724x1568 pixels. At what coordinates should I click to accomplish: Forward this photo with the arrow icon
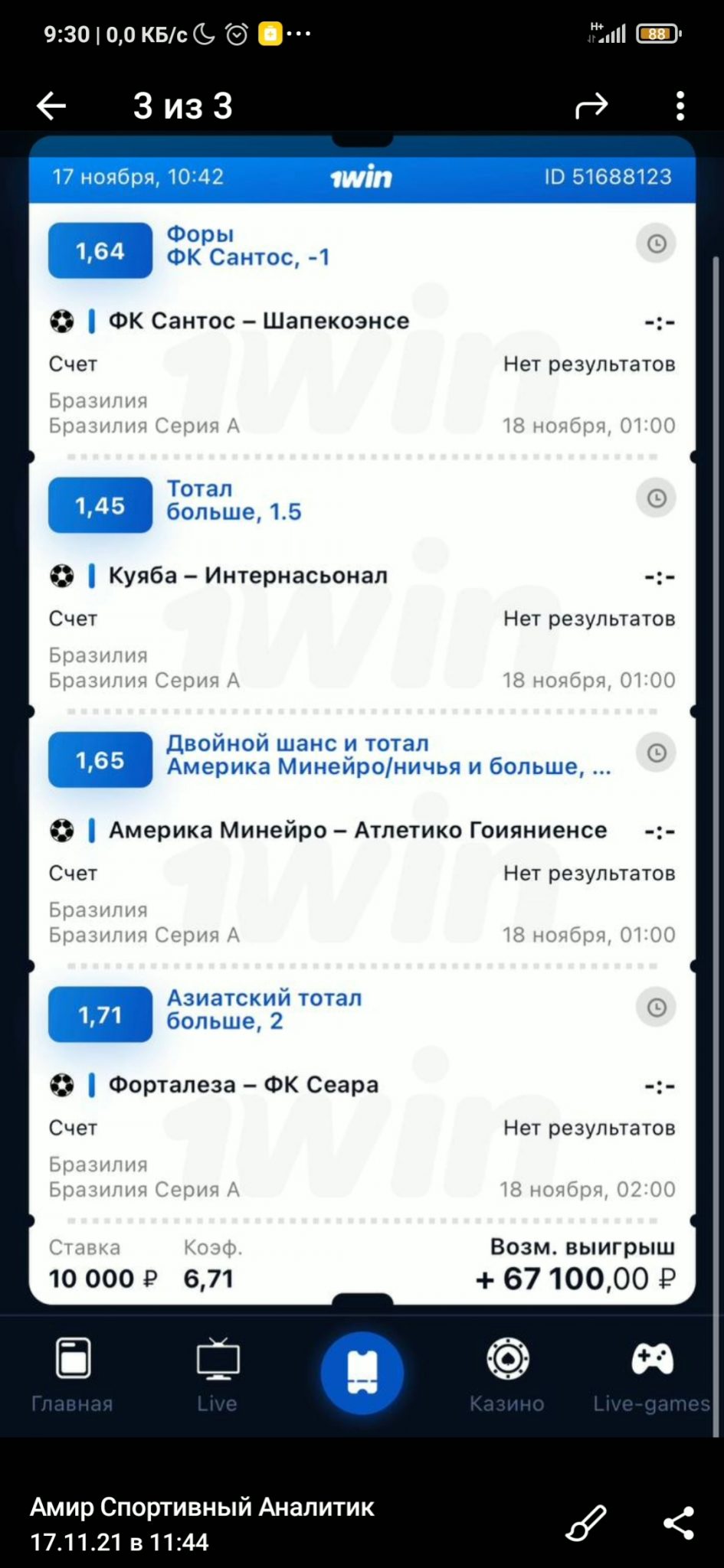[x=591, y=106]
